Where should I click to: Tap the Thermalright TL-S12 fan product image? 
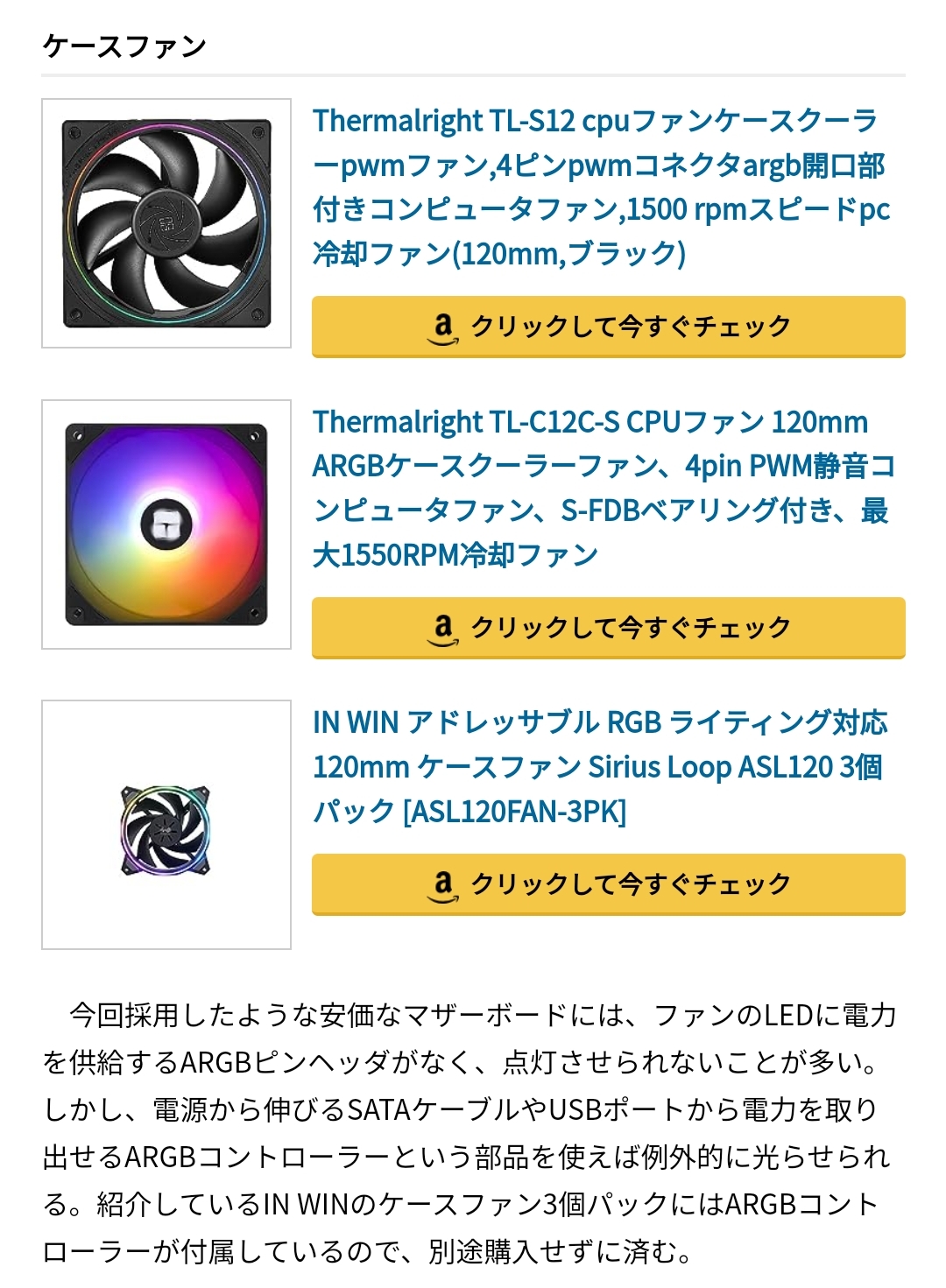coord(166,223)
